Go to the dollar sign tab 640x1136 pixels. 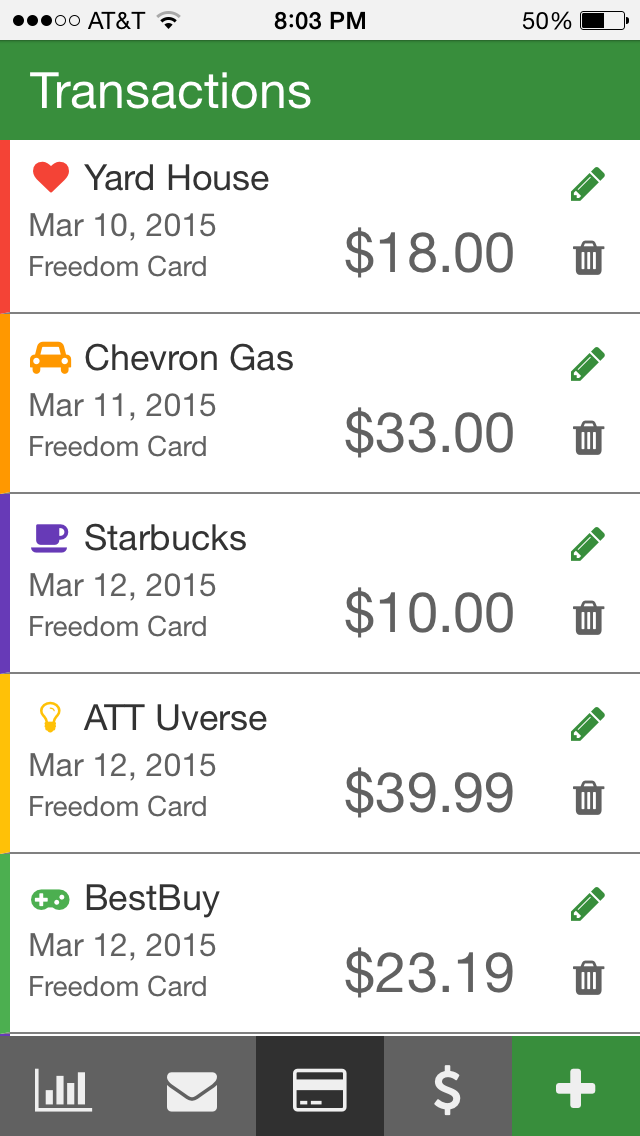pos(448,1086)
